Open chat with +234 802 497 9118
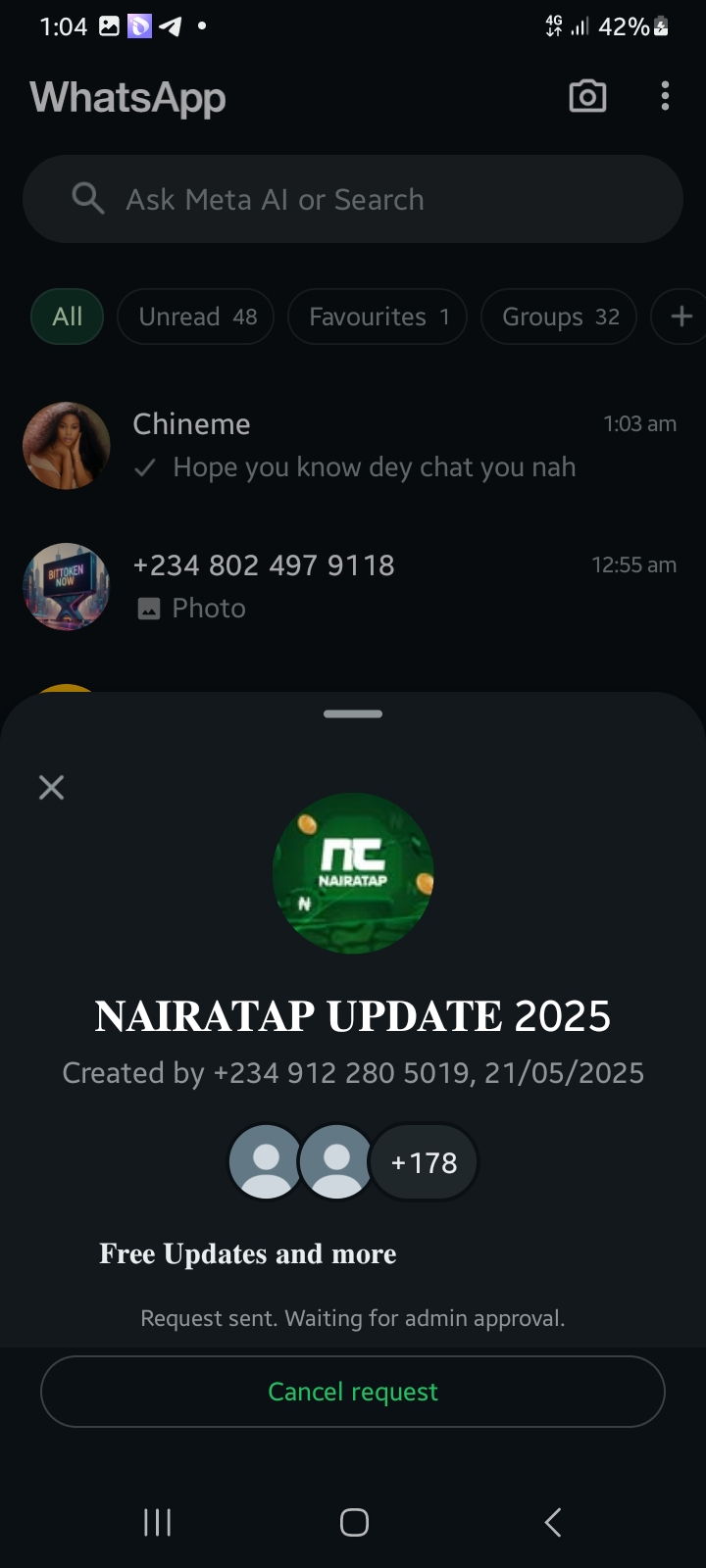This screenshot has height=1568, width=706. click(x=353, y=586)
